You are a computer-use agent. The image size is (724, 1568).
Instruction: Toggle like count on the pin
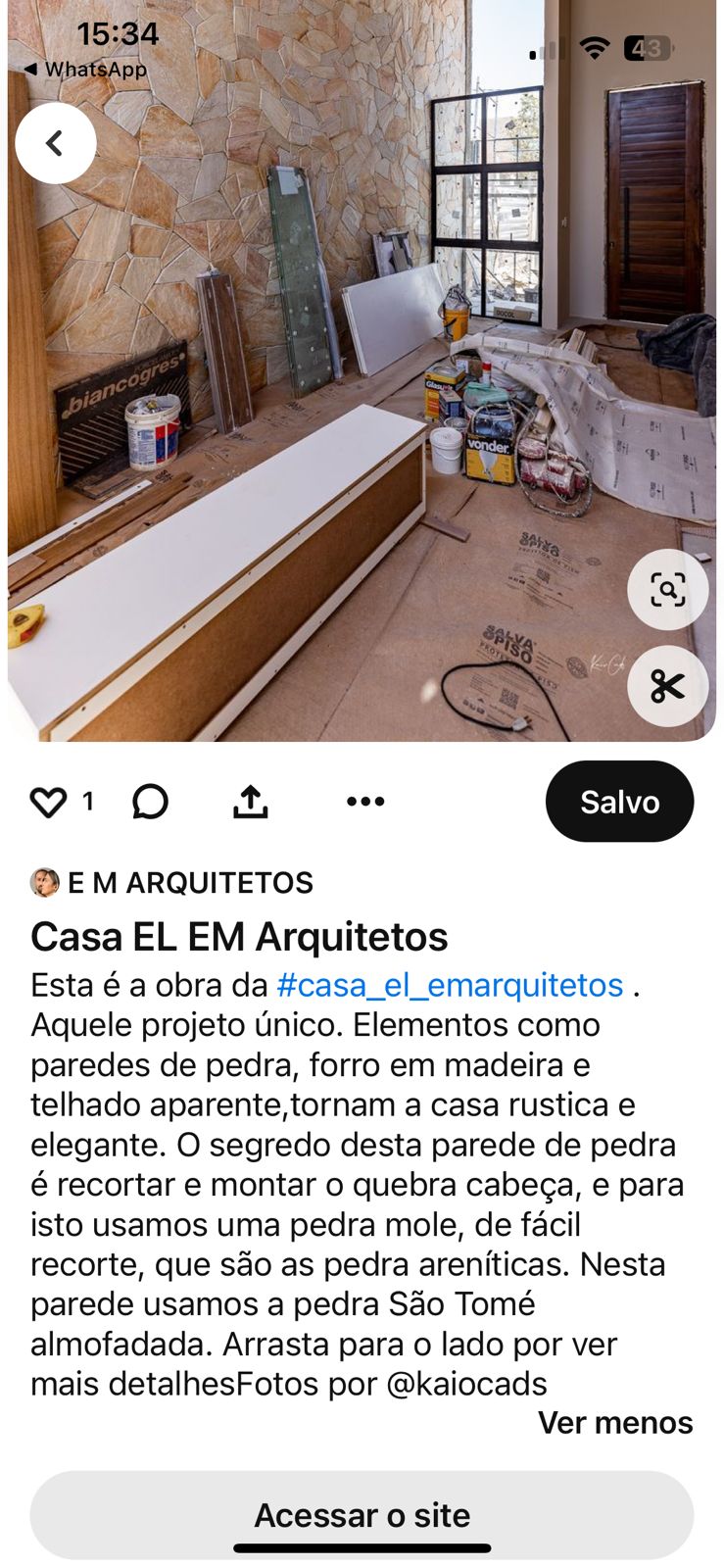pyautogui.click(x=89, y=801)
